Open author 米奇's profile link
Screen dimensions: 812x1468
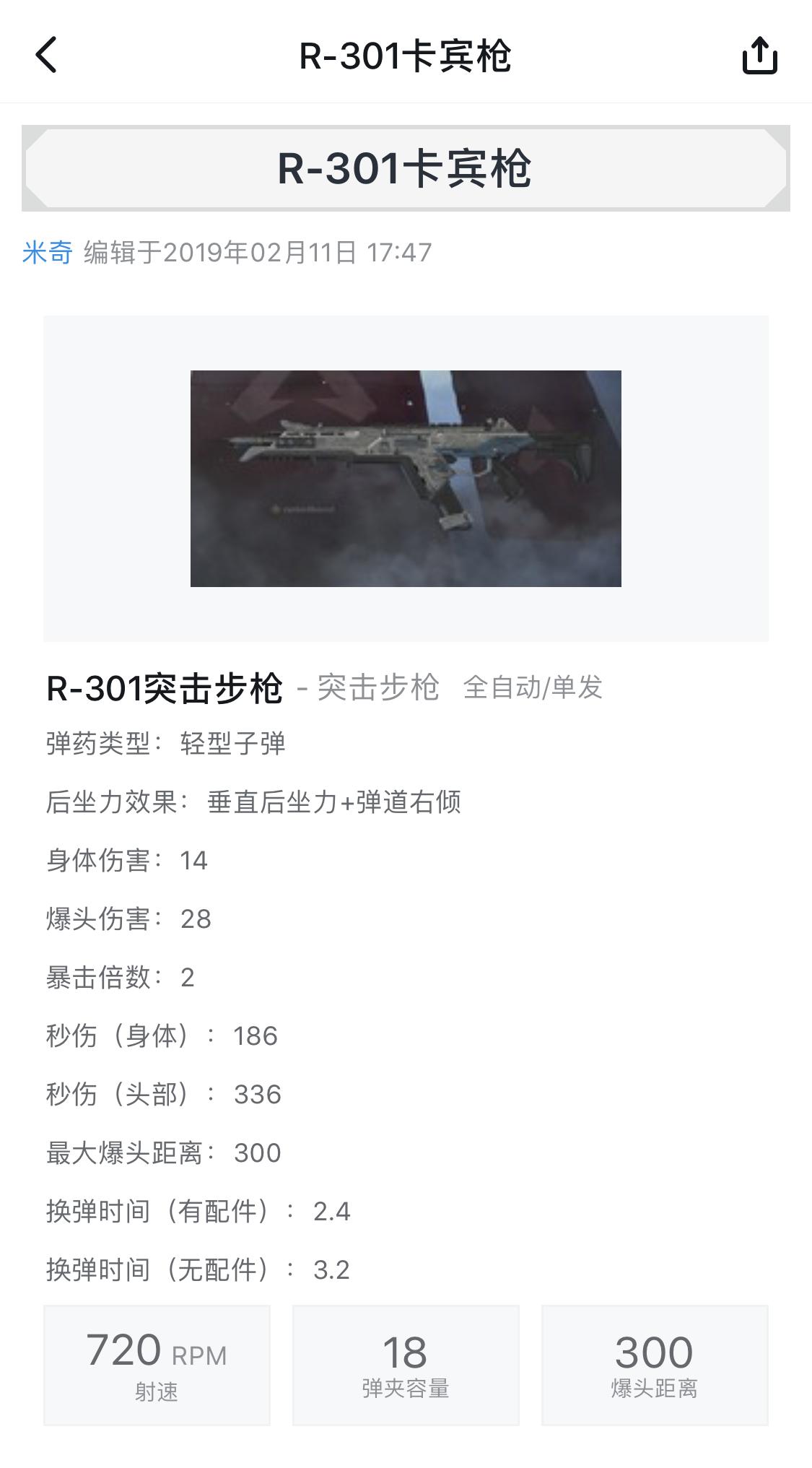[x=48, y=253]
